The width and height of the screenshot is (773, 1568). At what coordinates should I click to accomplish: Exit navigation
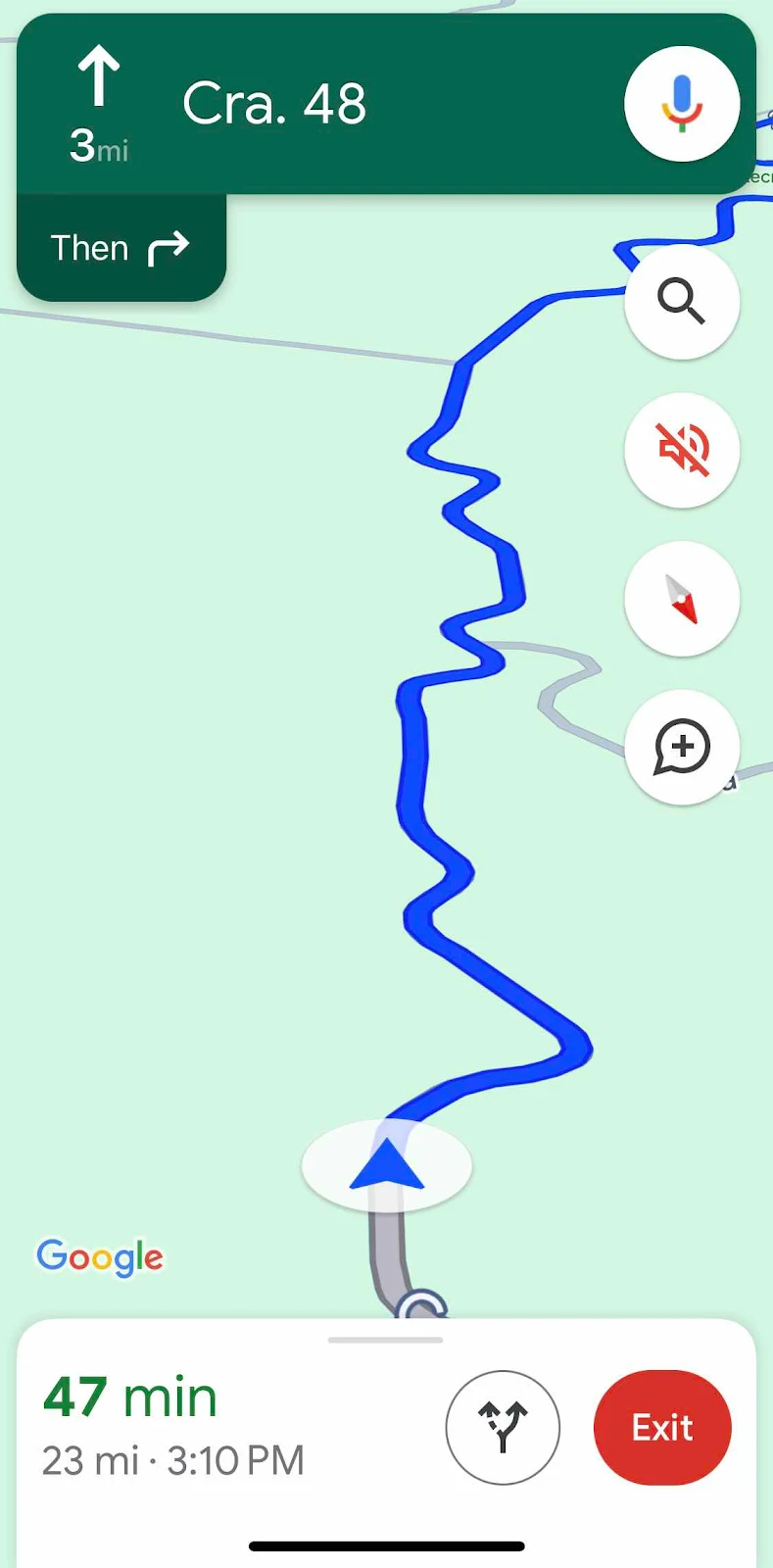pyautogui.click(x=662, y=1427)
